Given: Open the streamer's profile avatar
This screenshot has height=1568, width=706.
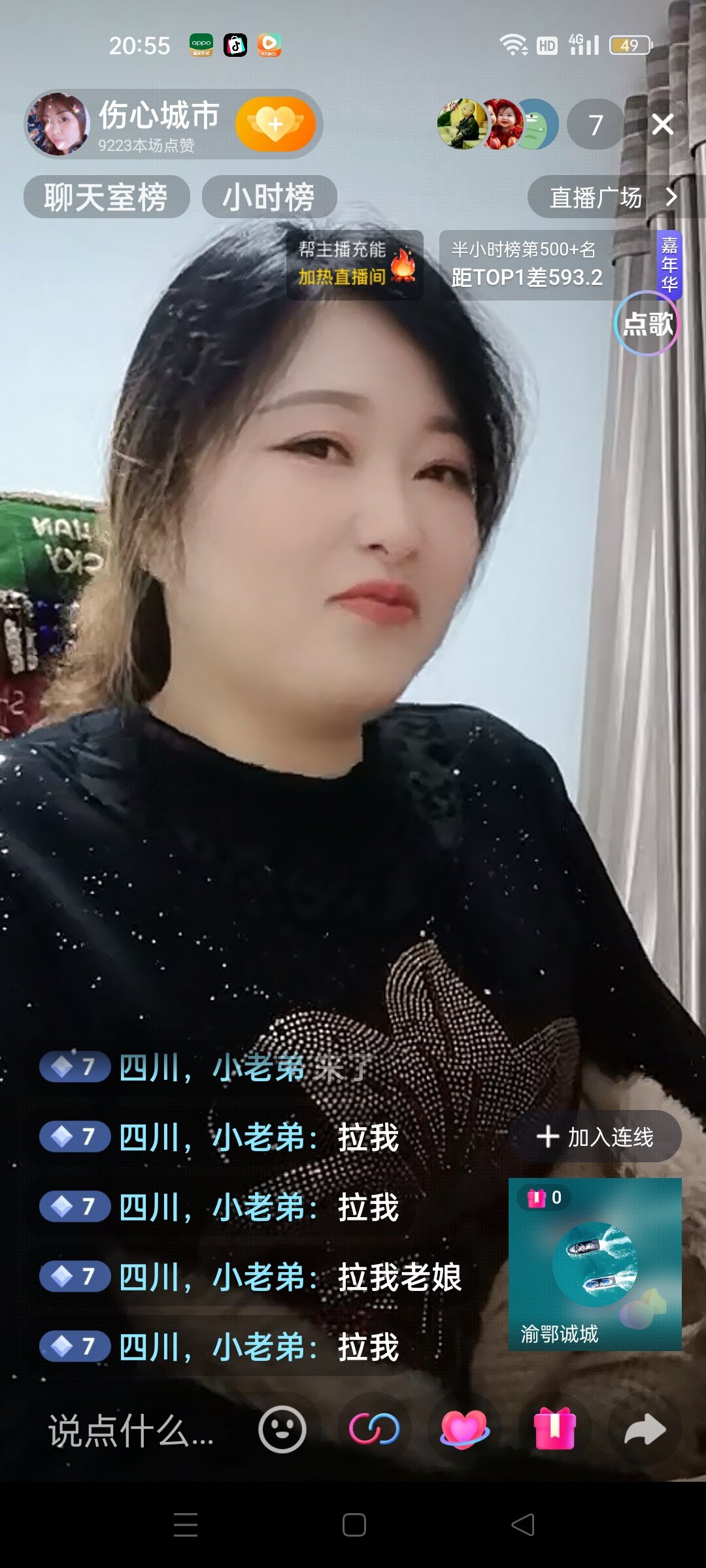Looking at the screenshot, I should coord(58,124).
